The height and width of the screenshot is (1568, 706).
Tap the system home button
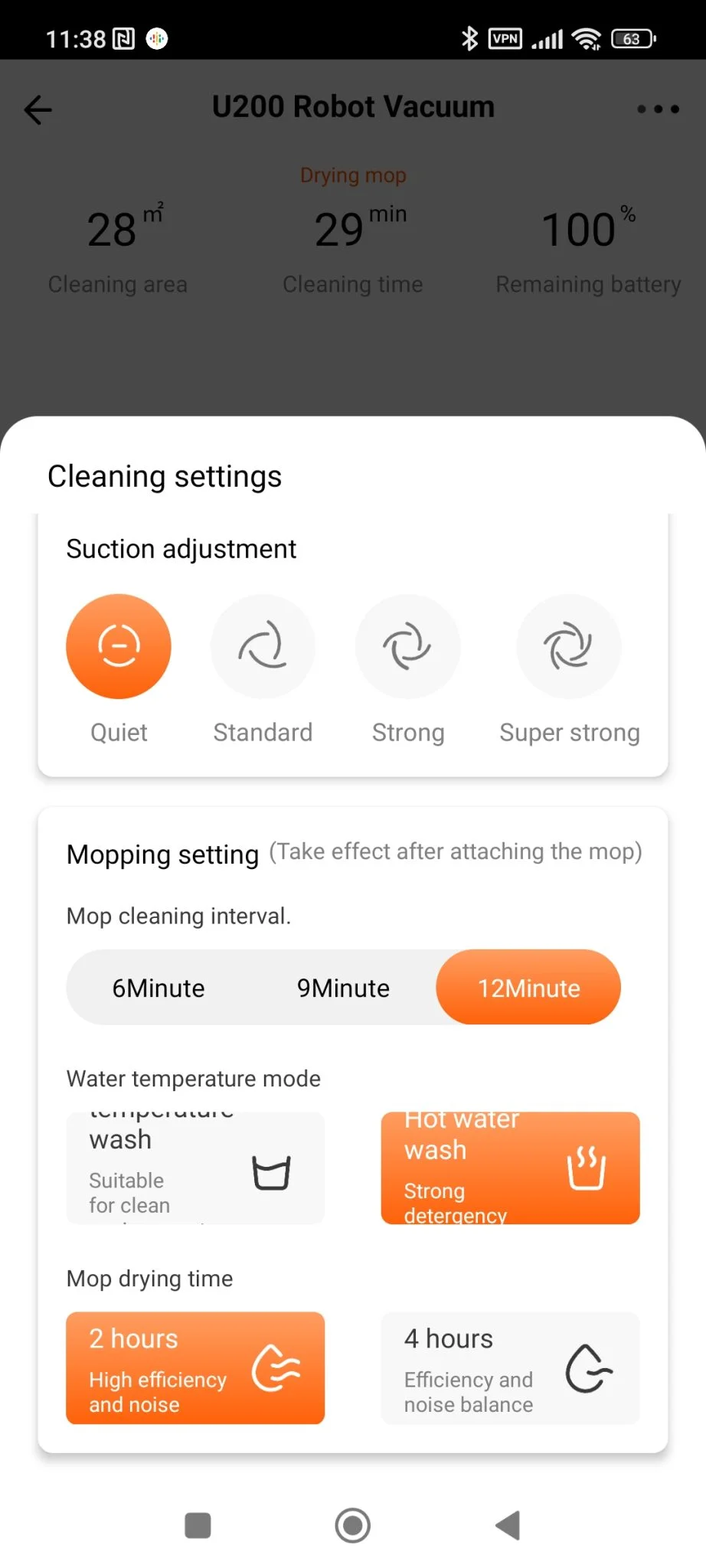(x=353, y=1525)
